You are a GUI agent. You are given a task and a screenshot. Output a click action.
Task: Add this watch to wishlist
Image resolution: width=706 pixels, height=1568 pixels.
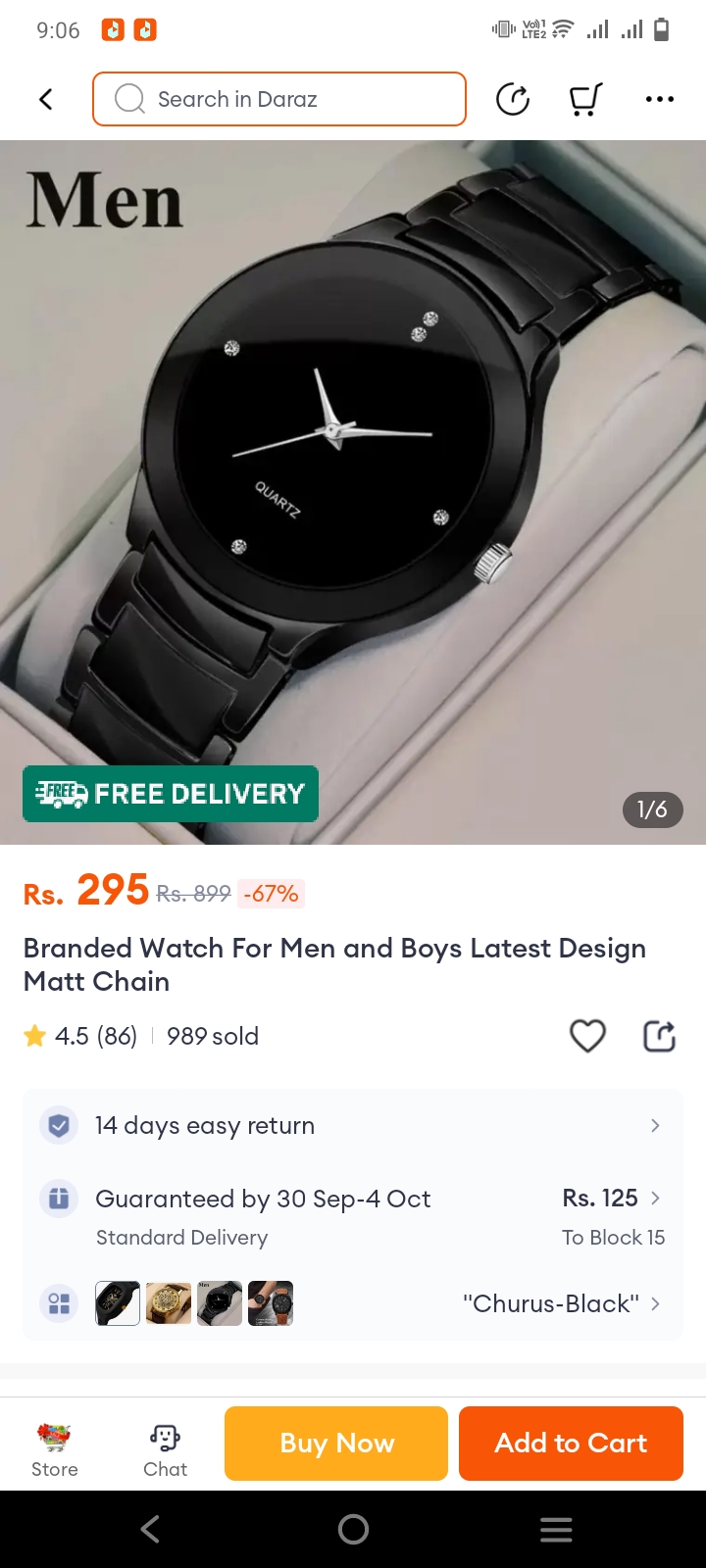(x=587, y=1036)
